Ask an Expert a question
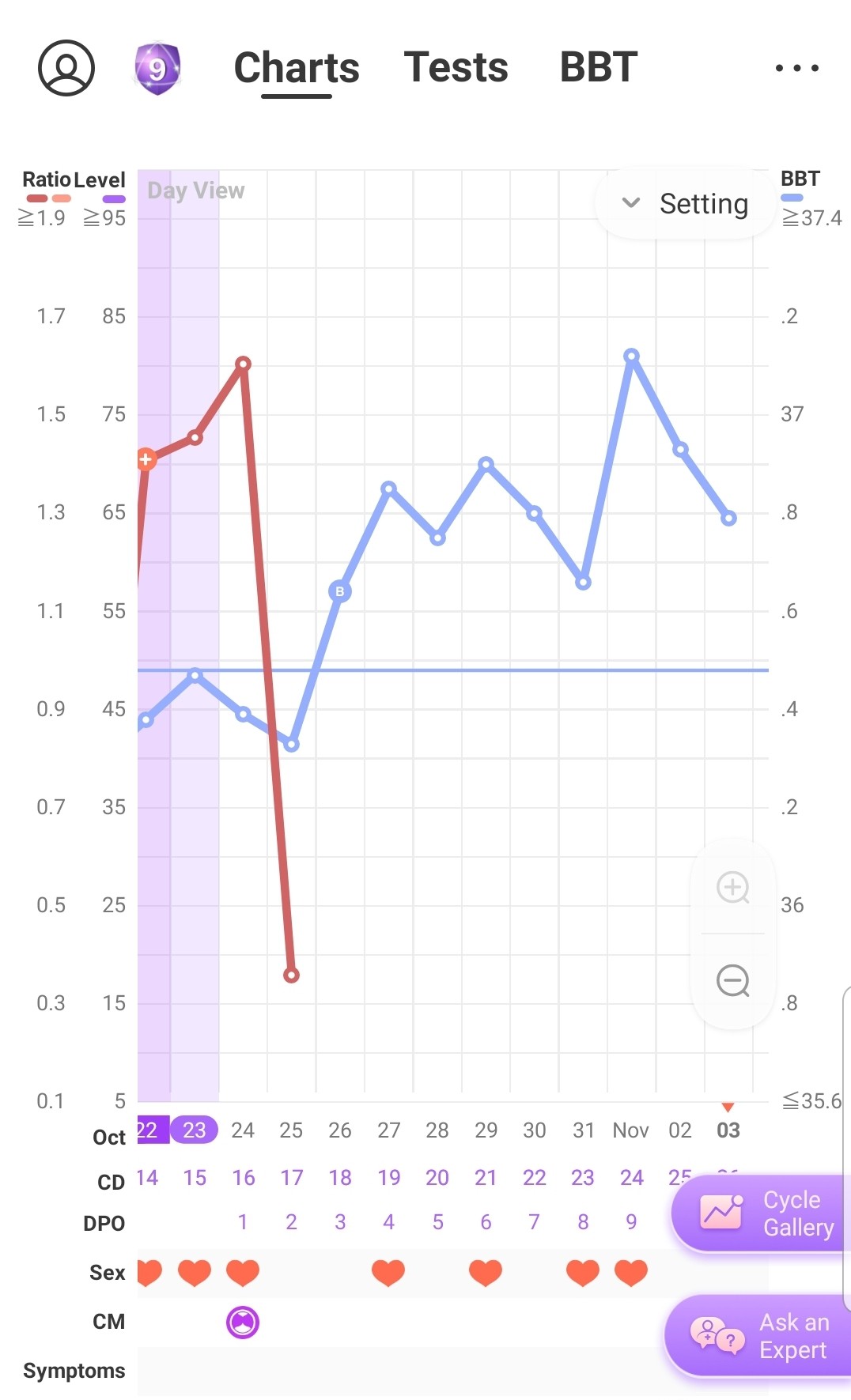Viewport: 851px width, 1400px height. pyautogui.click(x=758, y=1336)
